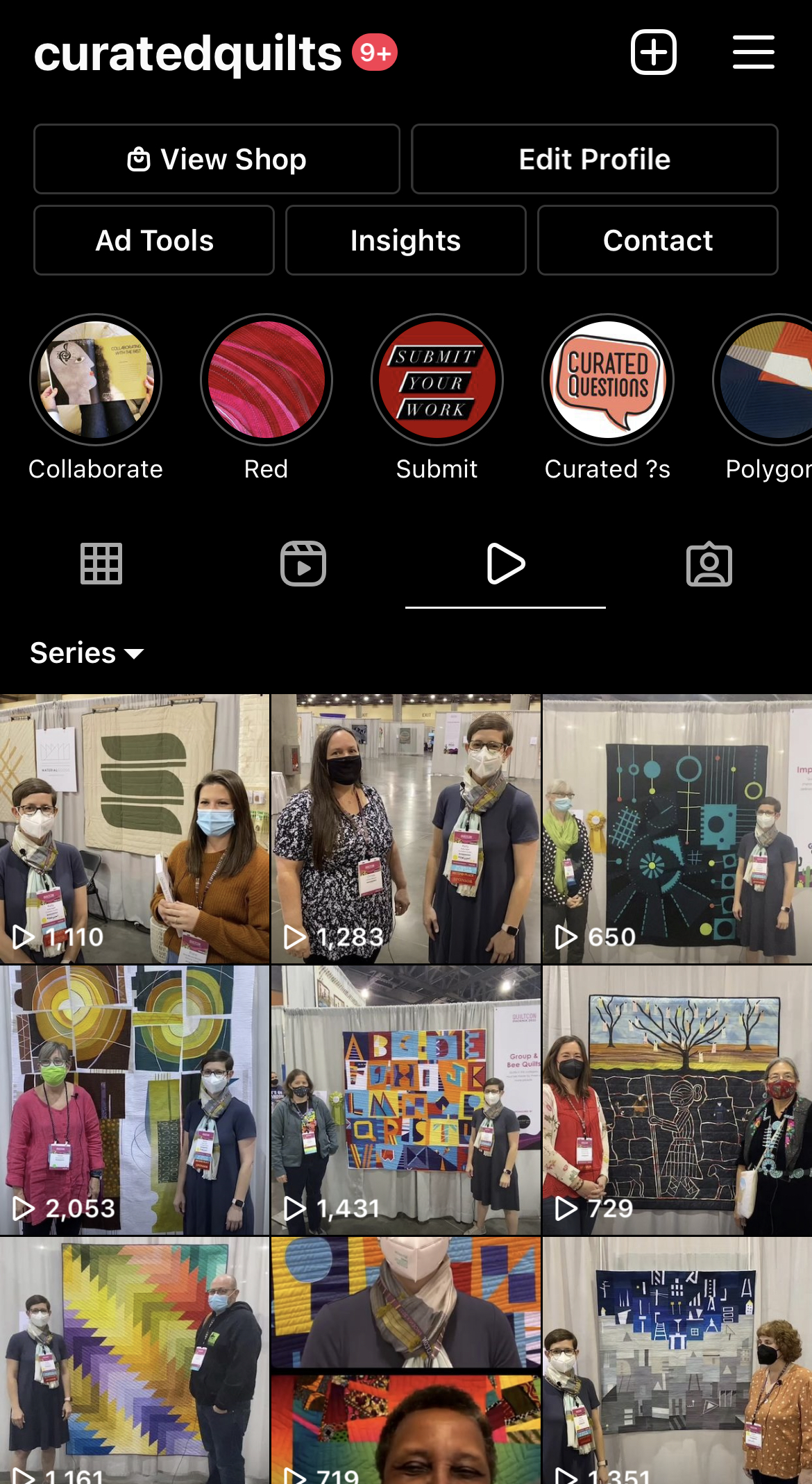Switch to the posts grid tab
The height and width of the screenshot is (1484, 812).
(101, 564)
